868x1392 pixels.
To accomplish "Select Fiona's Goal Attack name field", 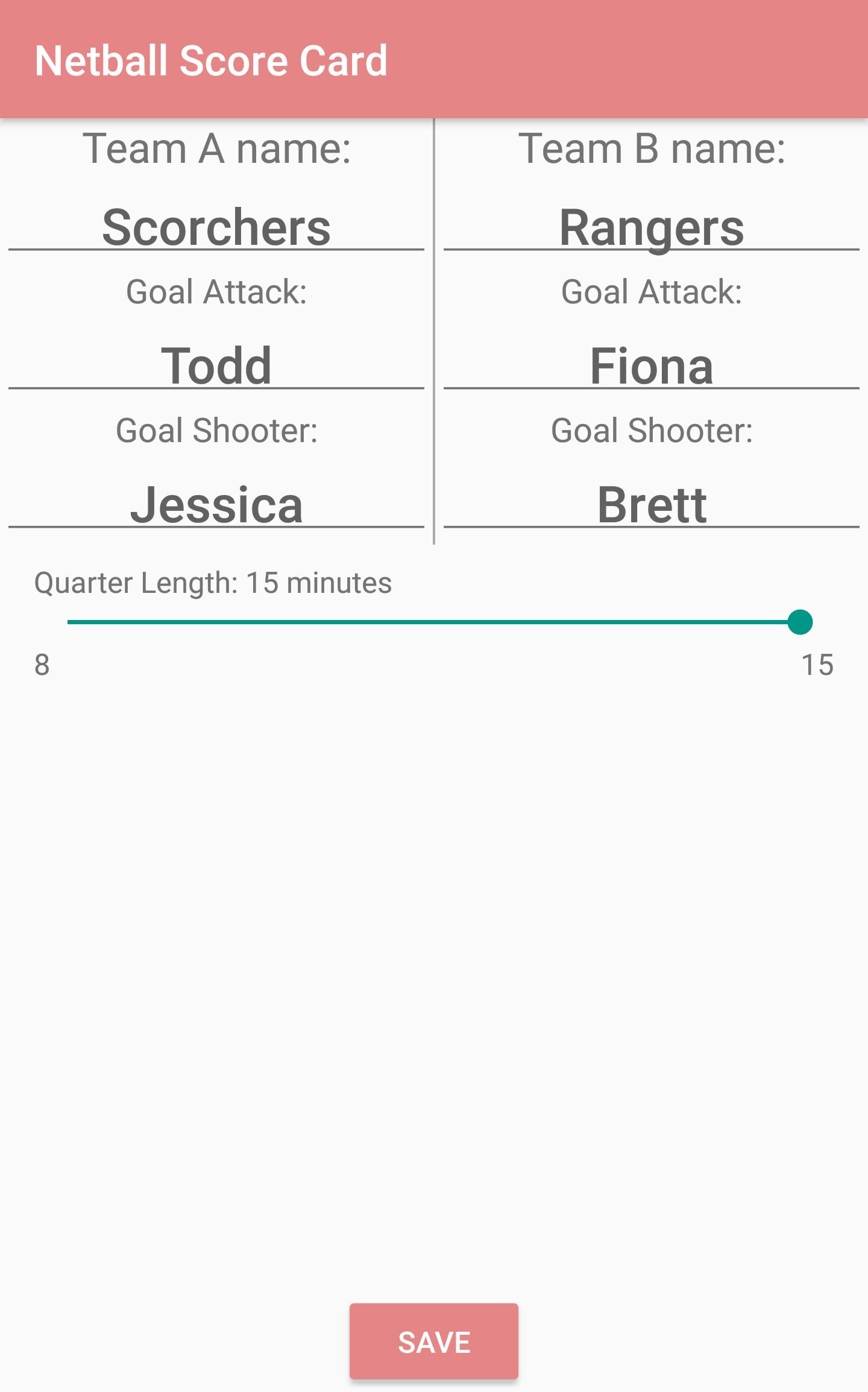I will tap(652, 365).
